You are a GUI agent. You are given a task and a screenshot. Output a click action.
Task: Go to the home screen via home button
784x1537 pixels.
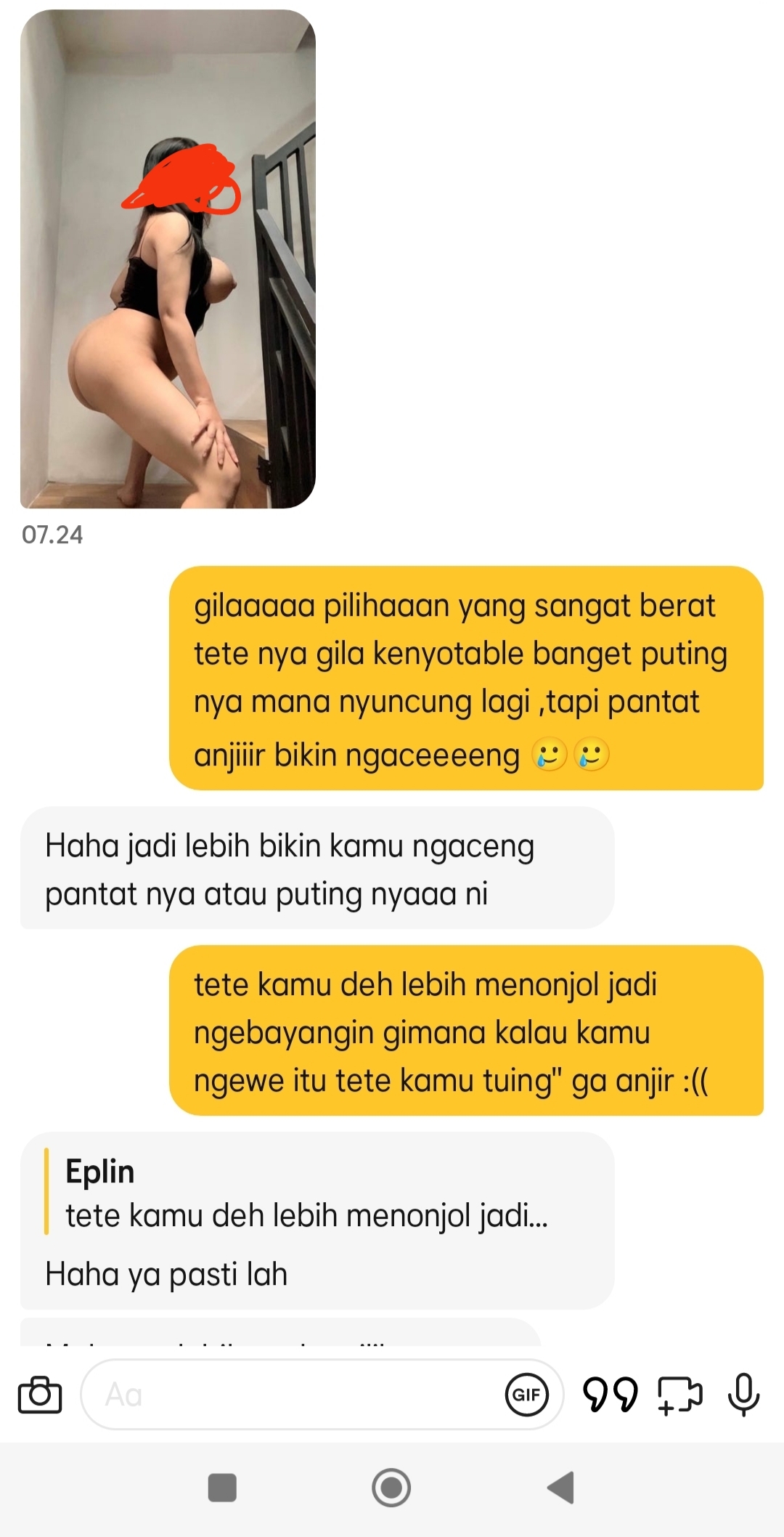click(x=391, y=1488)
